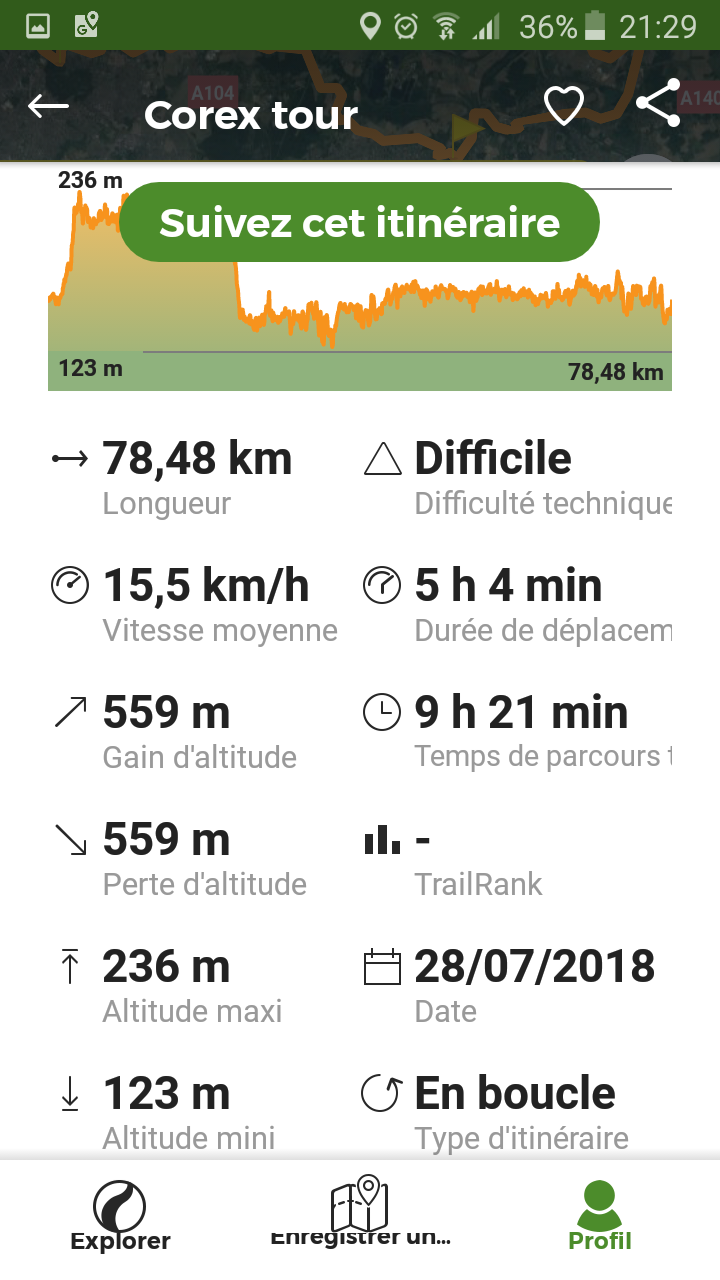Tap the Suivez cet itinéraire button
The image size is (720, 1280).
[x=359, y=222]
